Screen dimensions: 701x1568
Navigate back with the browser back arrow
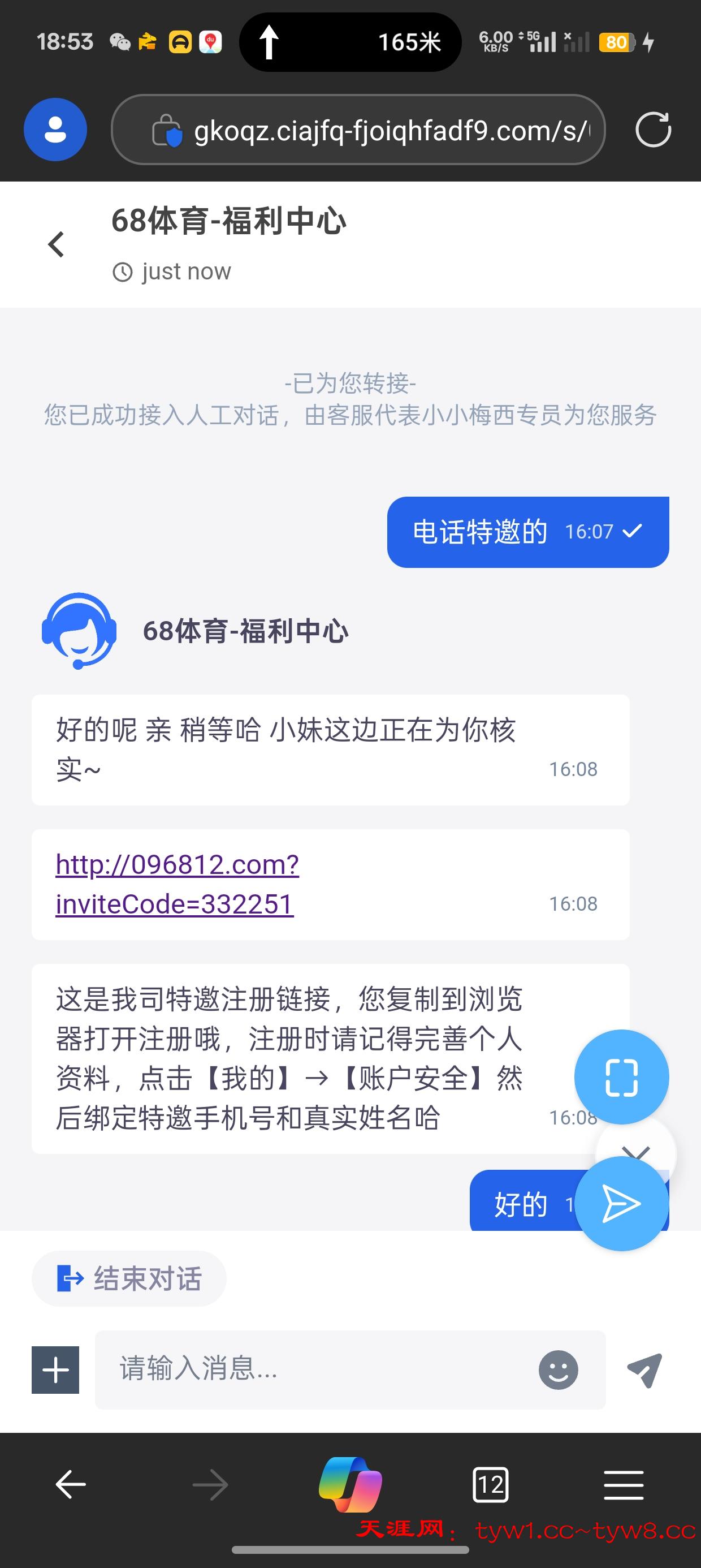pyautogui.click(x=70, y=1484)
